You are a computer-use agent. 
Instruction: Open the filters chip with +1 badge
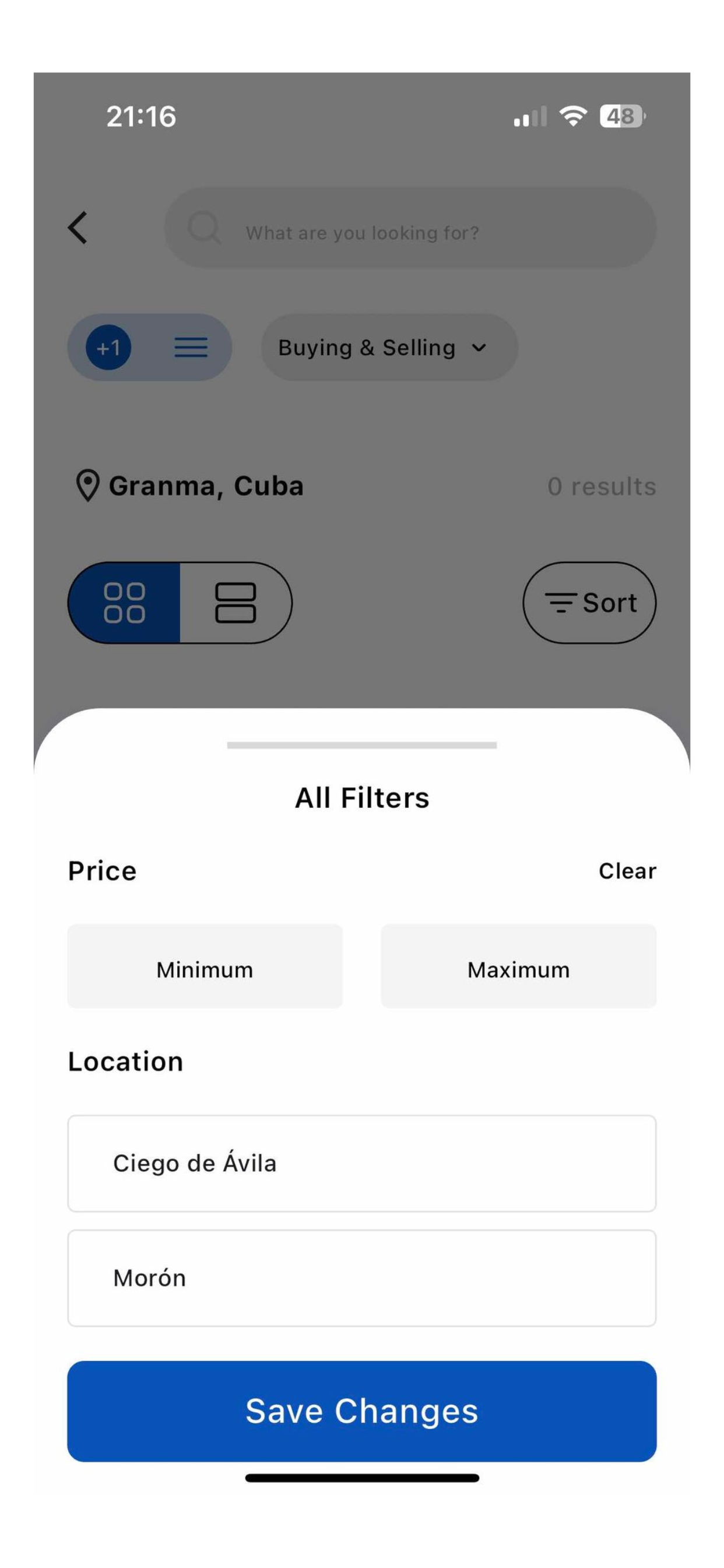click(x=149, y=348)
